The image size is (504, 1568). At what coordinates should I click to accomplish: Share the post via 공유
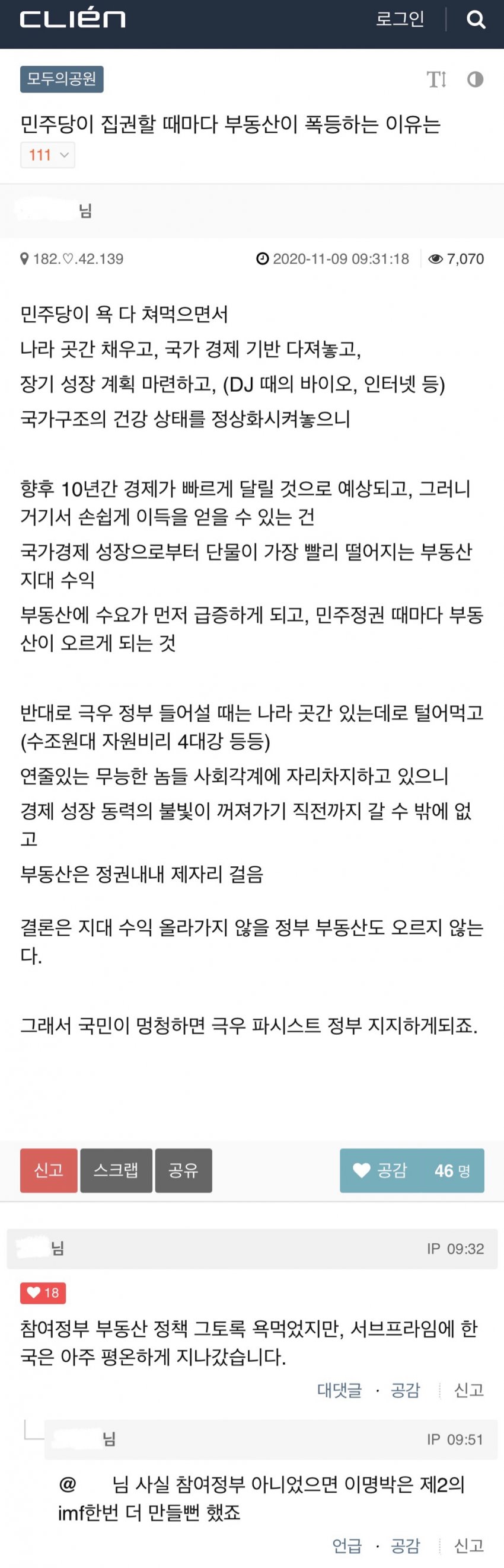click(183, 1170)
